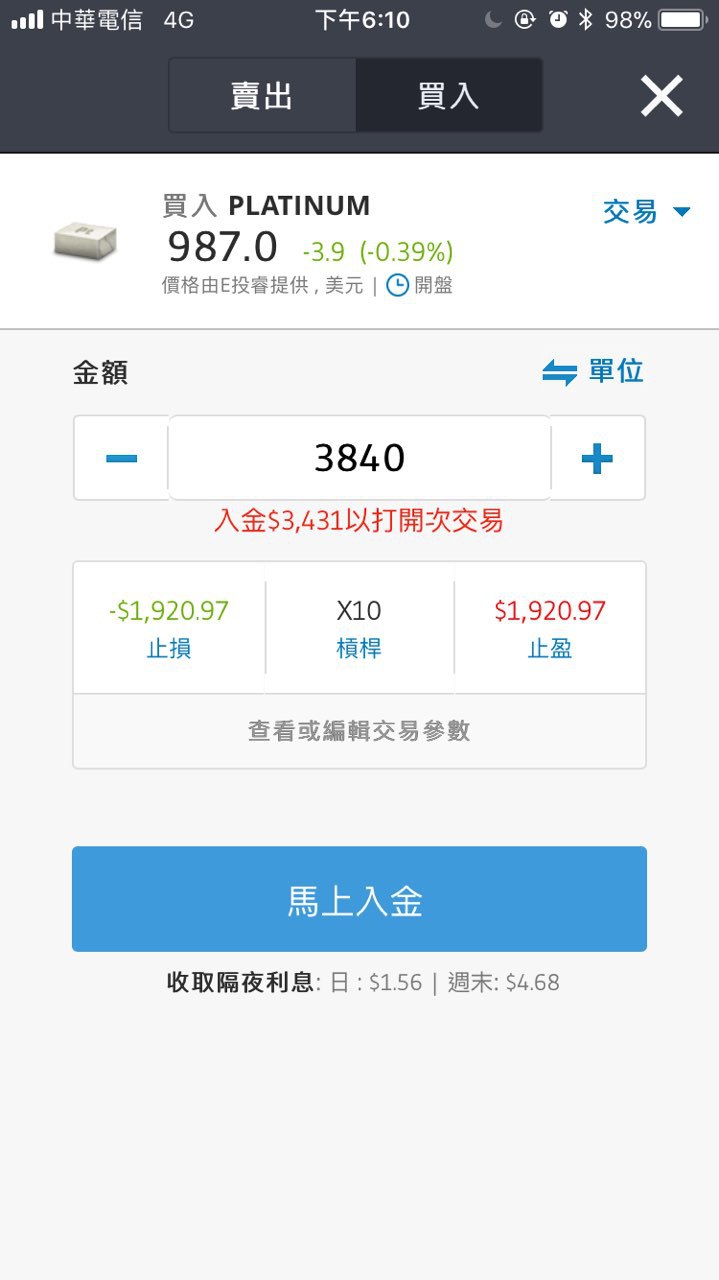
Task: Switch amount entry to 單位 (units)
Action: click(x=593, y=372)
